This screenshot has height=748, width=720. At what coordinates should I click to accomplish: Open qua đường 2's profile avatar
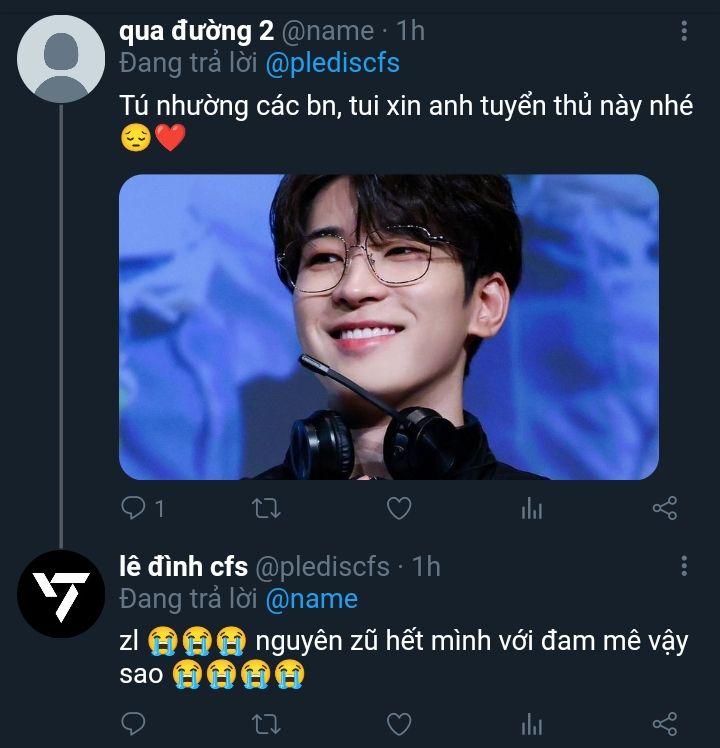(x=61, y=59)
